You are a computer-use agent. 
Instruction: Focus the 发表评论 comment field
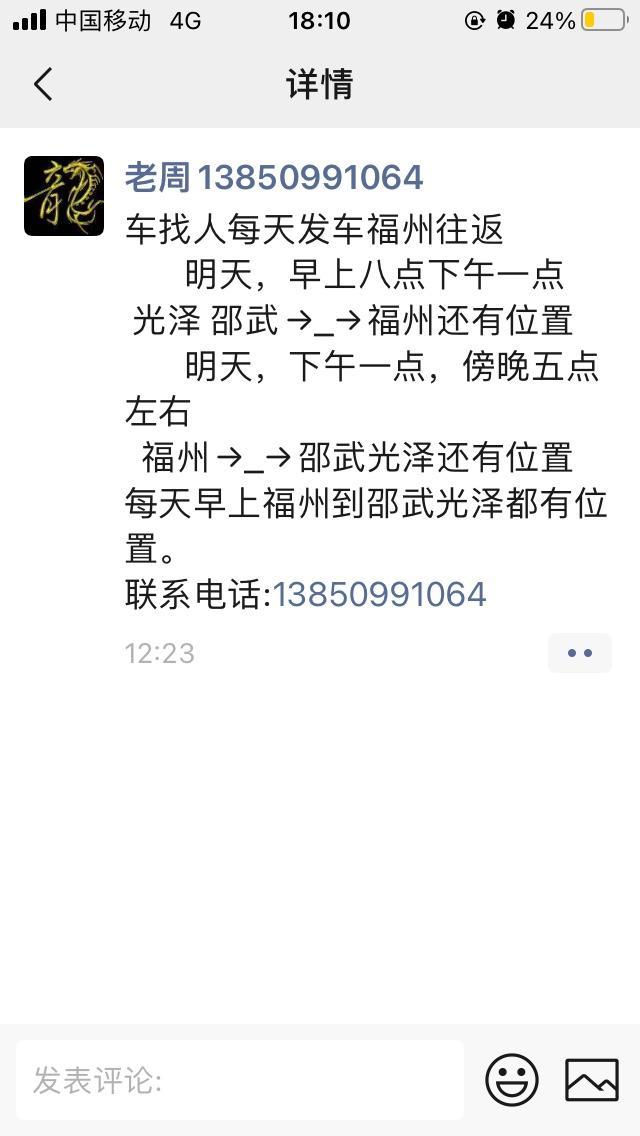[240, 1080]
